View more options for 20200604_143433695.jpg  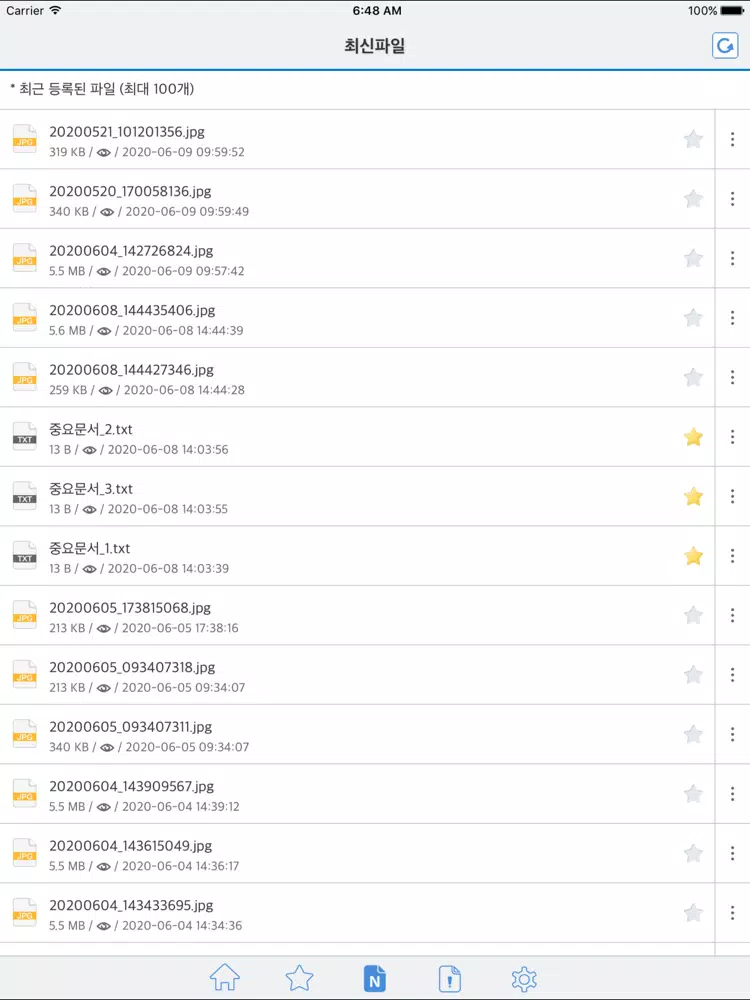click(x=732, y=912)
